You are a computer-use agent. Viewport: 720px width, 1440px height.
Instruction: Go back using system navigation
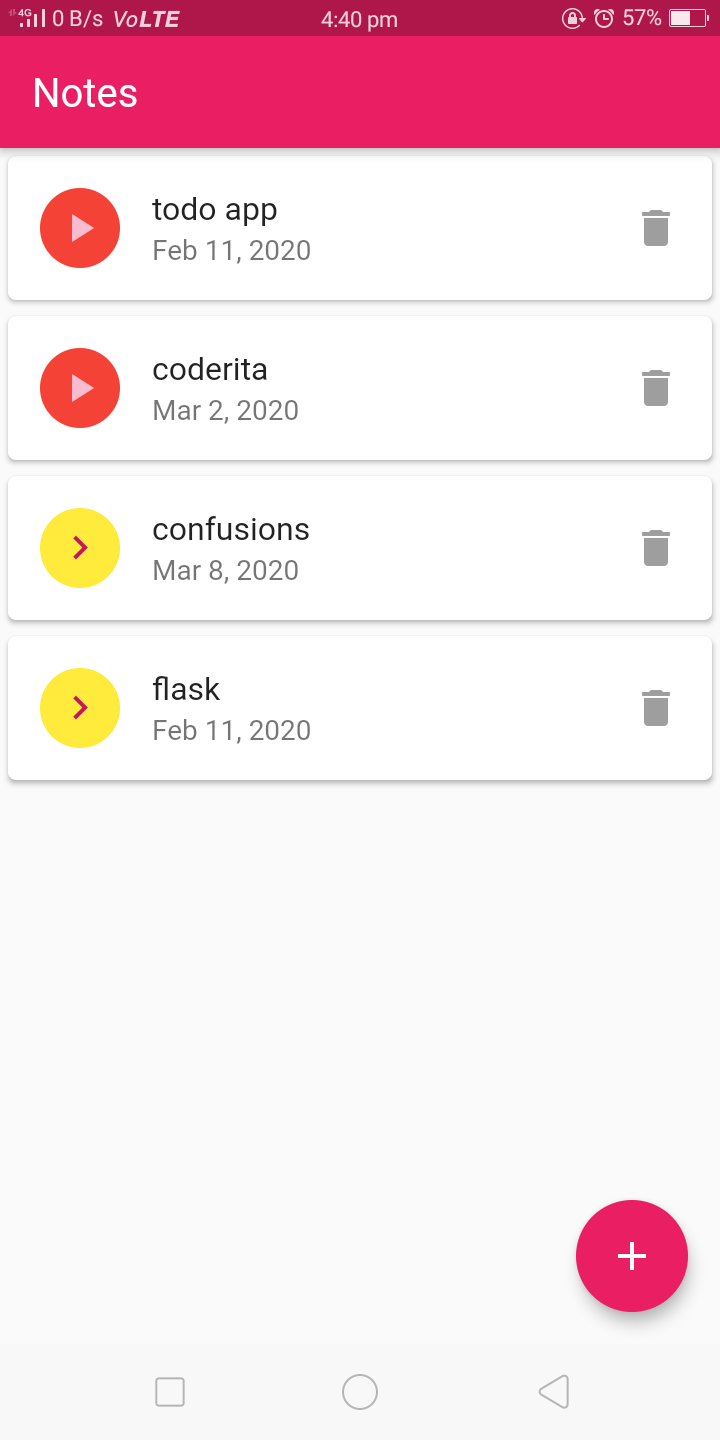(x=554, y=1392)
